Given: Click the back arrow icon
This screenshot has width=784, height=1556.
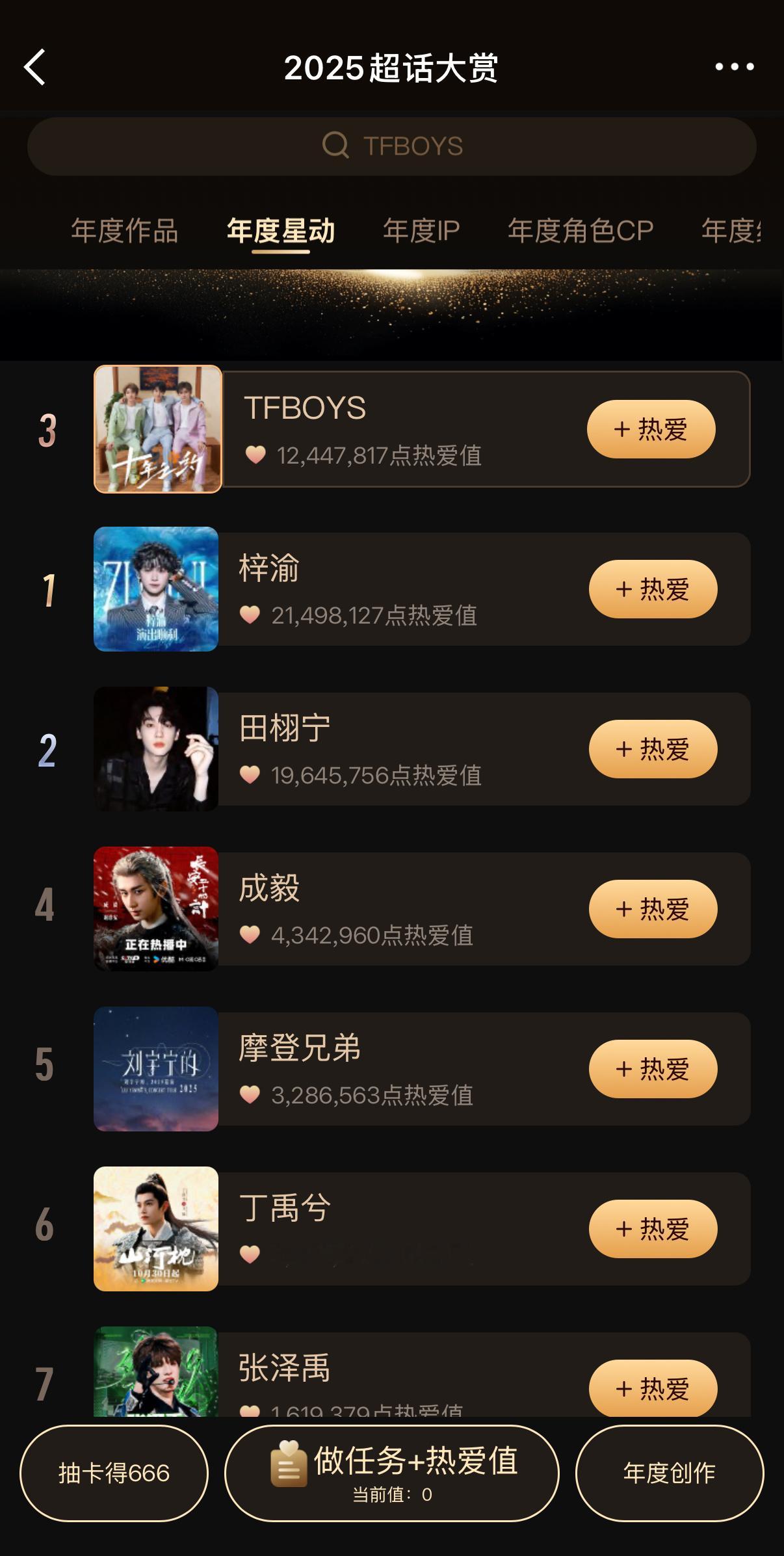Looking at the screenshot, I should [x=36, y=68].
